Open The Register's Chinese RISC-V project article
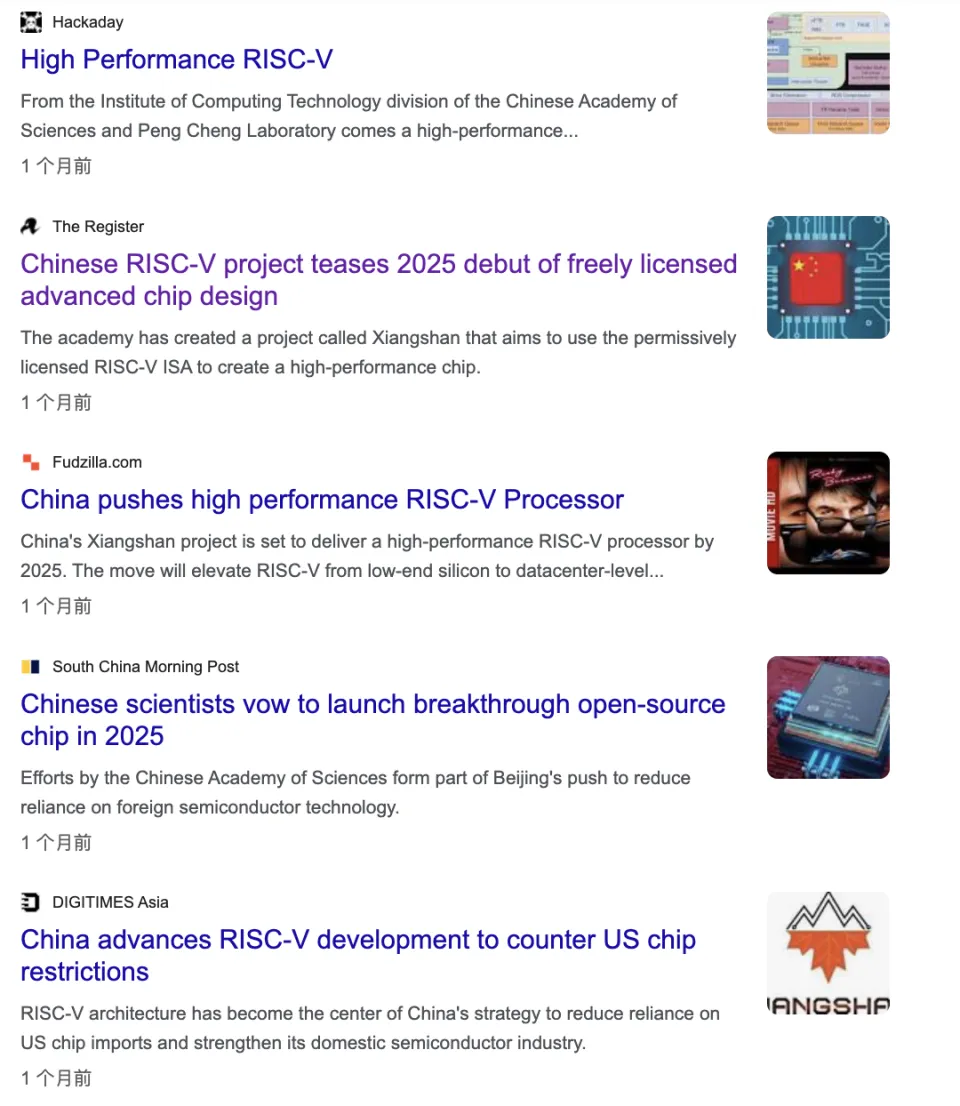This screenshot has height=1106, width=960. coord(378,265)
